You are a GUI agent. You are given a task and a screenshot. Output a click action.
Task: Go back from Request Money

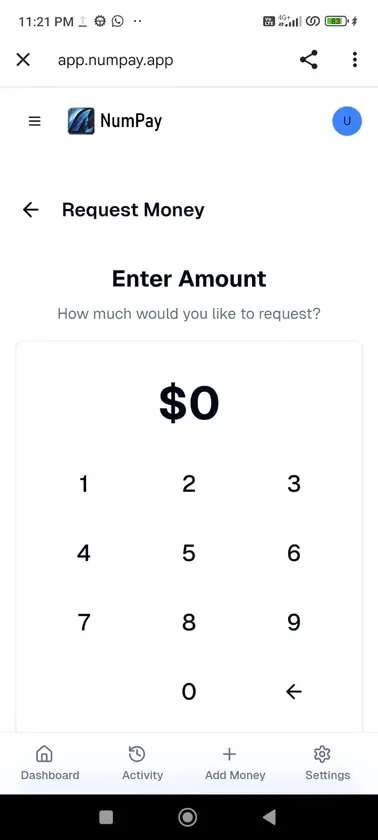click(31, 209)
